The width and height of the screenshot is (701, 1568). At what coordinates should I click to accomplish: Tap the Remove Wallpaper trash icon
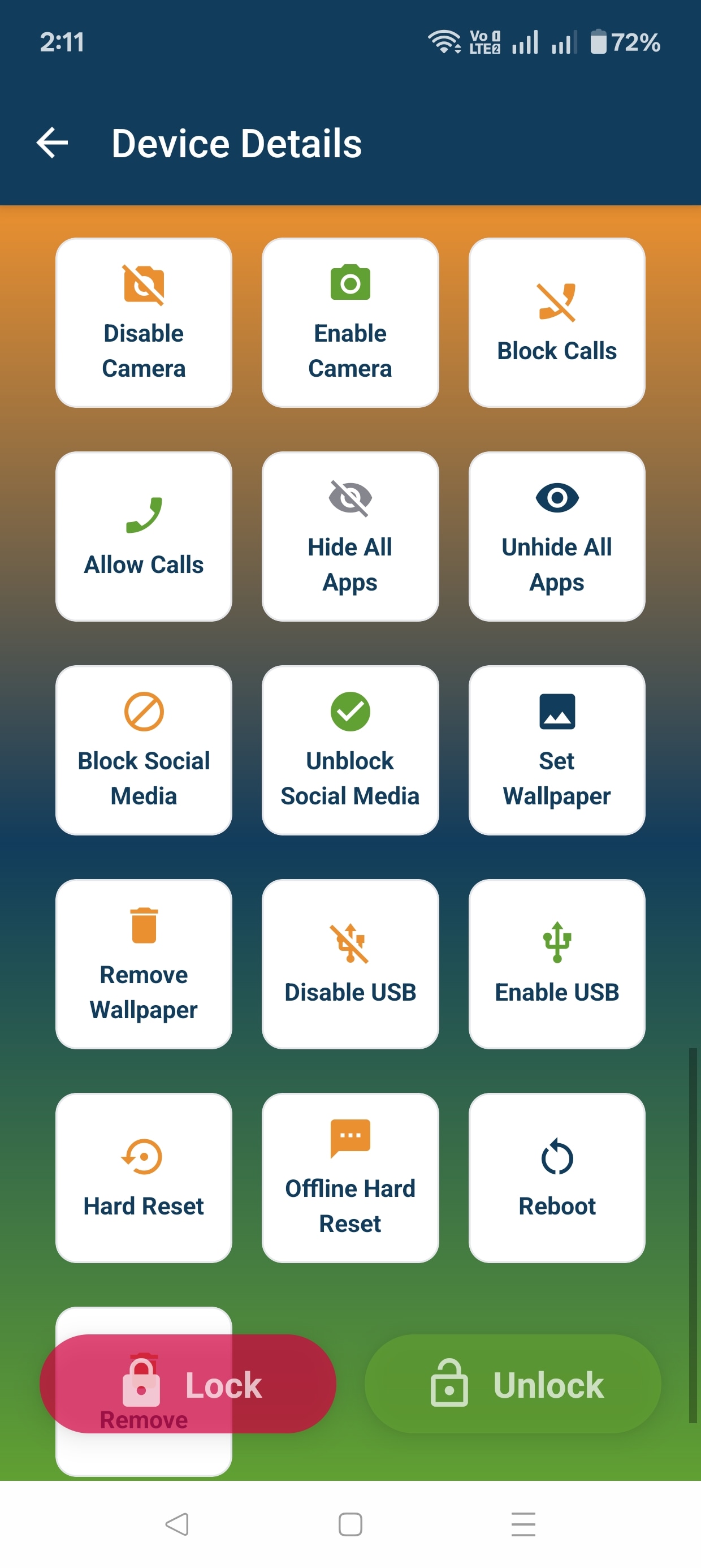point(144,926)
